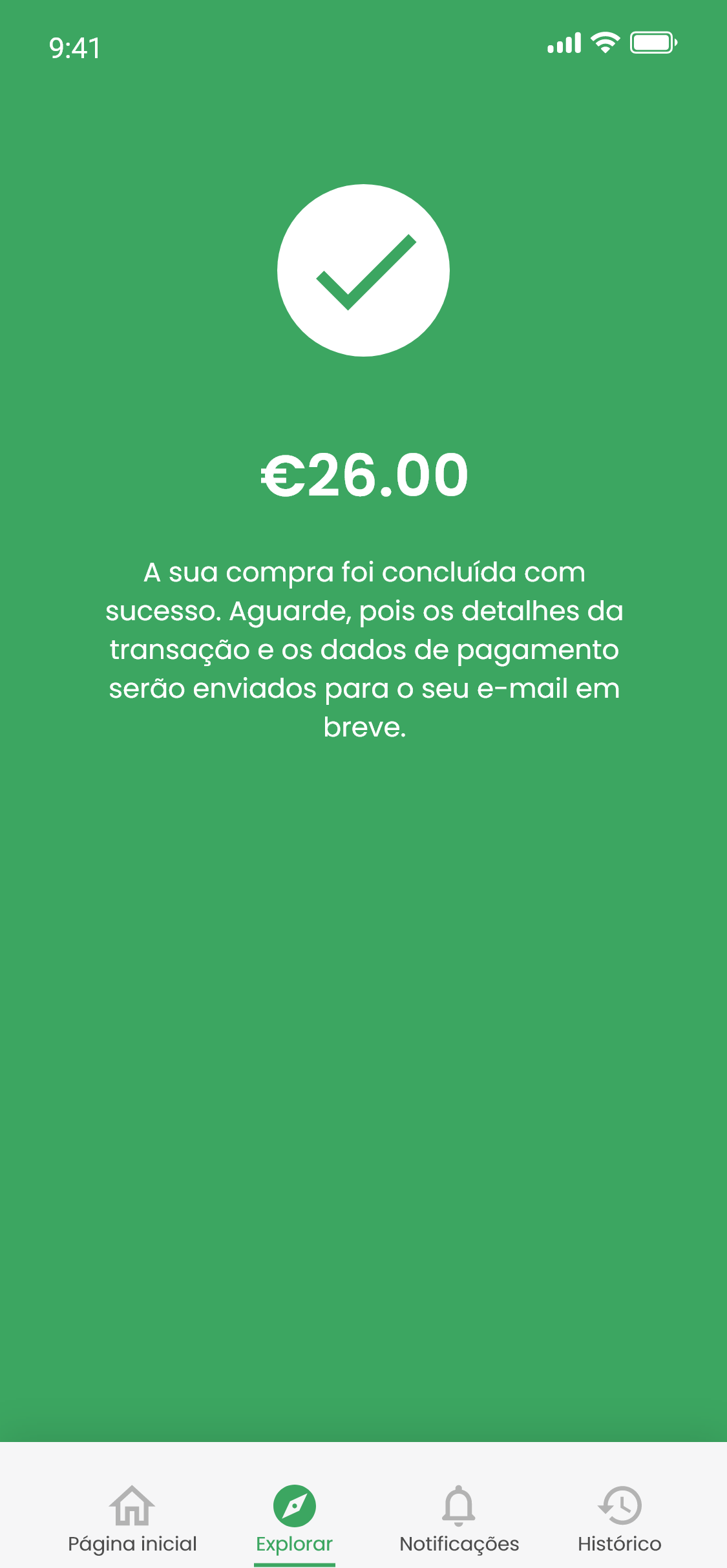
Task: Tap the cellular signal bars indicator
Action: click(x=562, y=43)
